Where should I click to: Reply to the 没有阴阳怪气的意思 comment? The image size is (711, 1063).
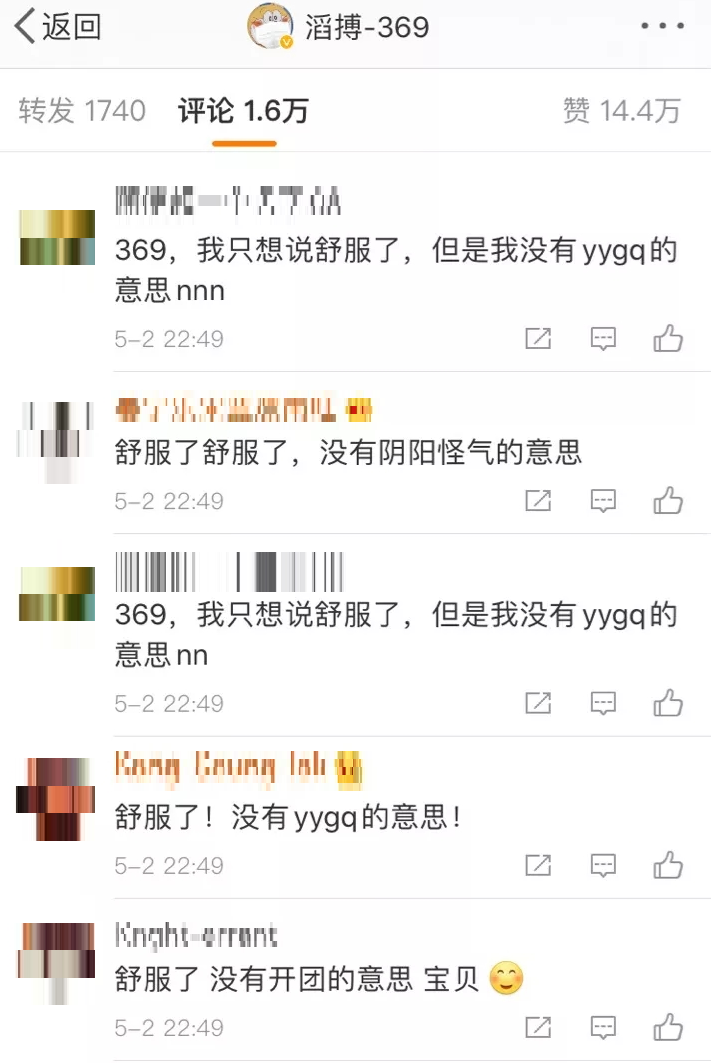point(603,500)
